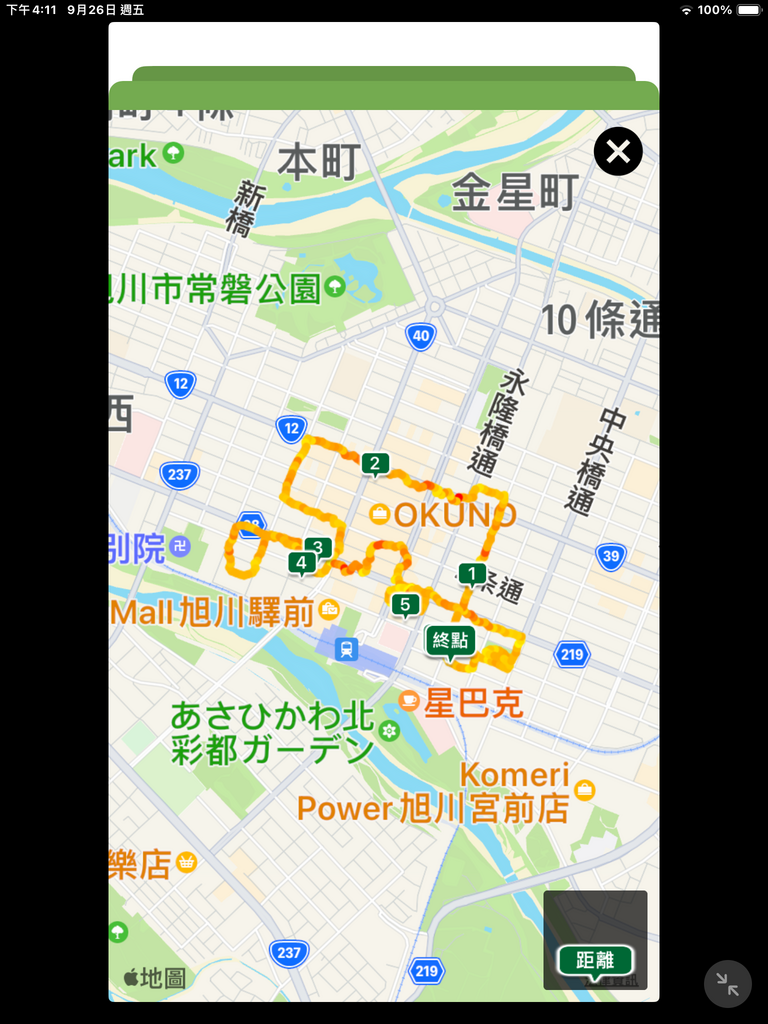Select distance marker 5 on the route
Viewport: 768px width, 1024px height.
(405, 604)
